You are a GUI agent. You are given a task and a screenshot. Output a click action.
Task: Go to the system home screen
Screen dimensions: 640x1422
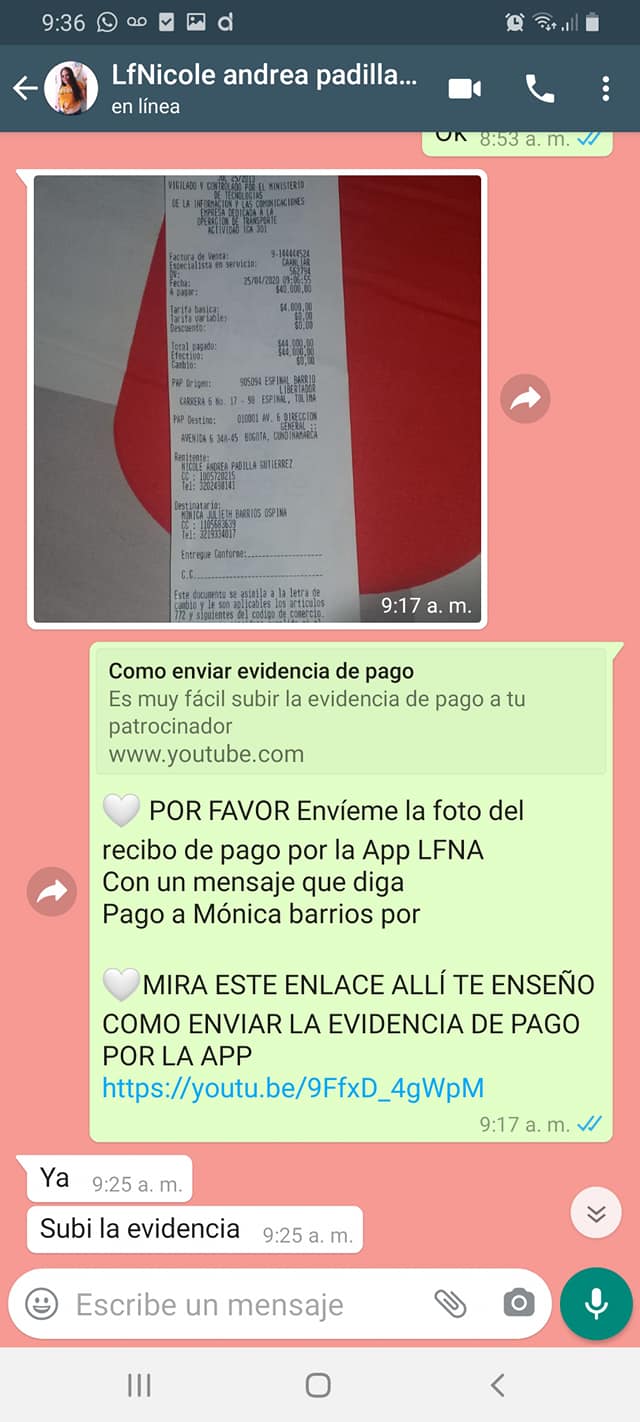tap(318, 1385)
